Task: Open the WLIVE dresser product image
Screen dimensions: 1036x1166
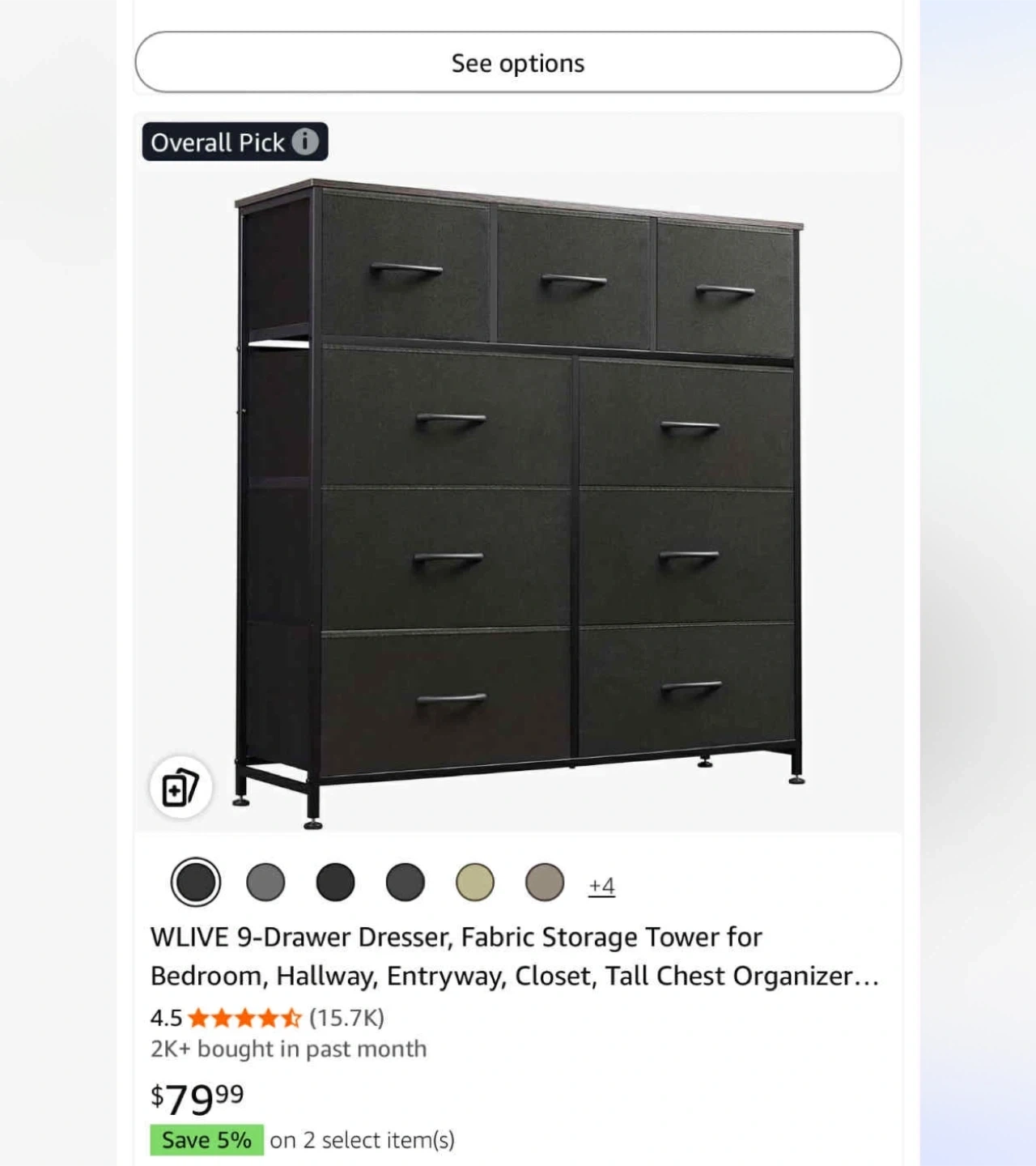Action: pyautogui.click(x=518, y=504)
